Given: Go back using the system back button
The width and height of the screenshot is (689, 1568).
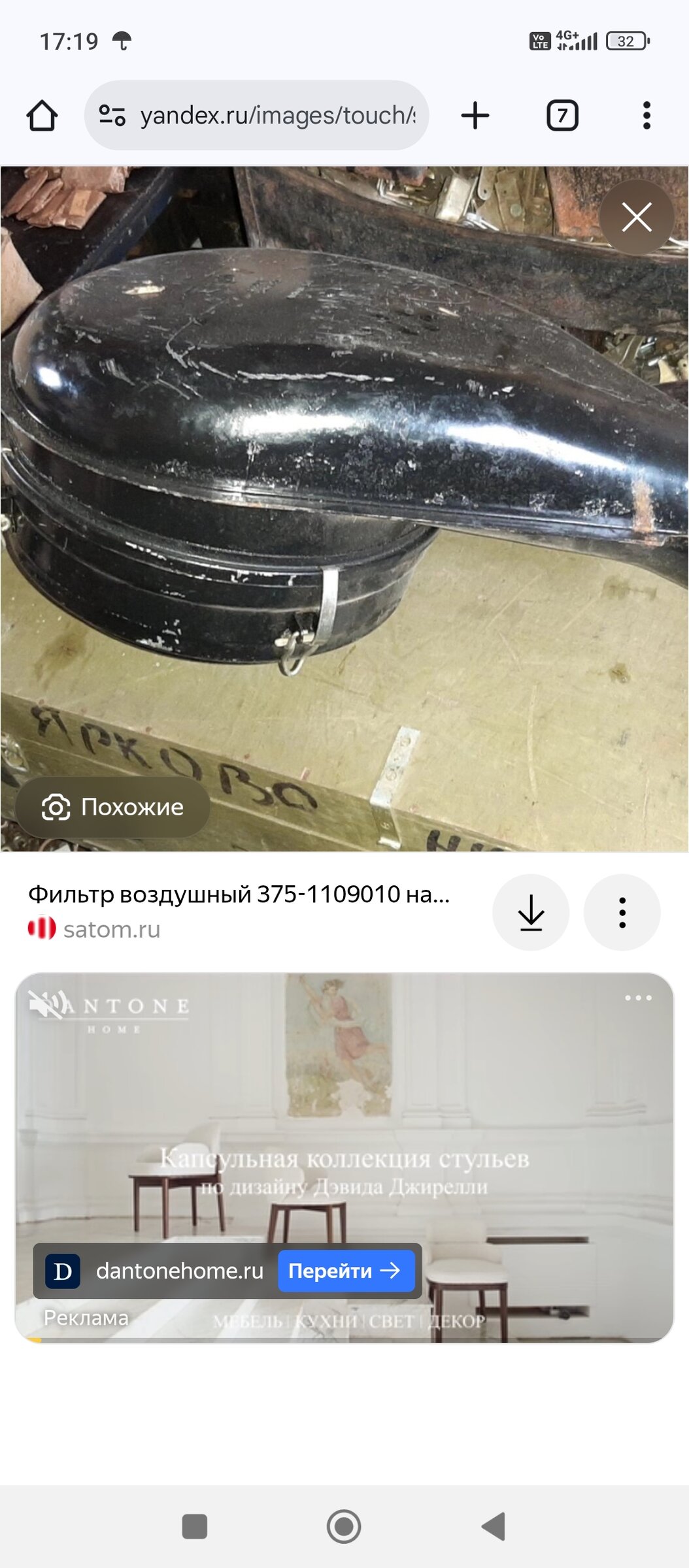Looking at the screenshot, I should (494, 1527).
